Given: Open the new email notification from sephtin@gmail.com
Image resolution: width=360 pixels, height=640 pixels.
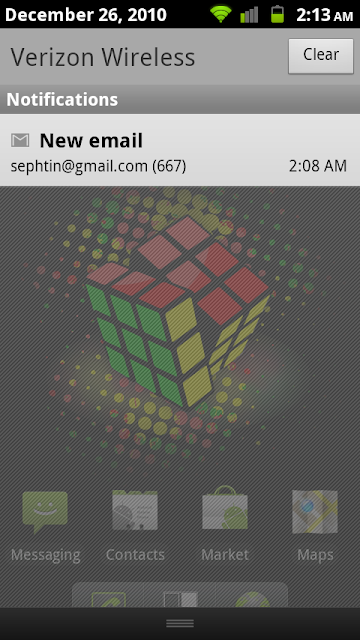Looking at the screenshot, I should pos(180,150).
